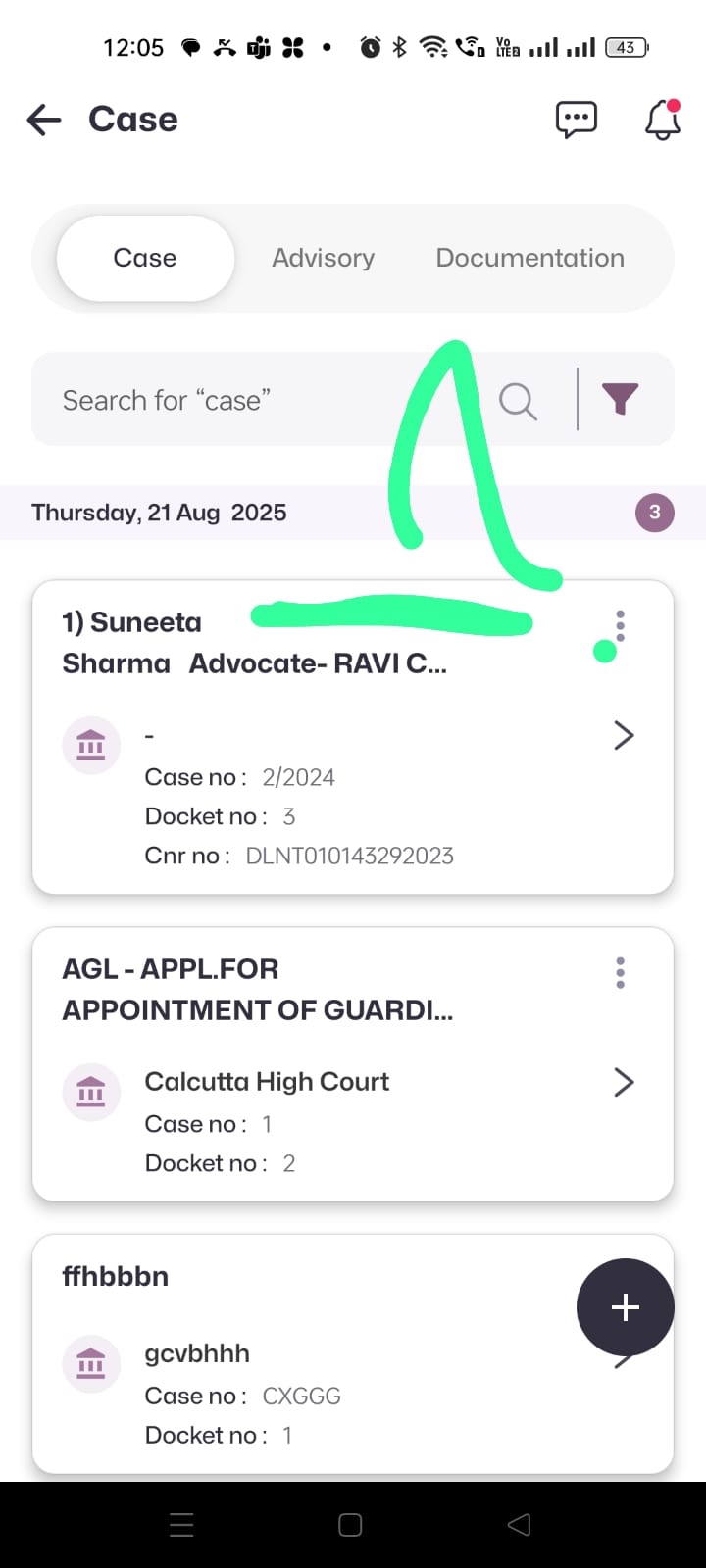The image size is (706, 1568).
Task: Switch to the Documentation tab
Action: click(x=529, y=258)
